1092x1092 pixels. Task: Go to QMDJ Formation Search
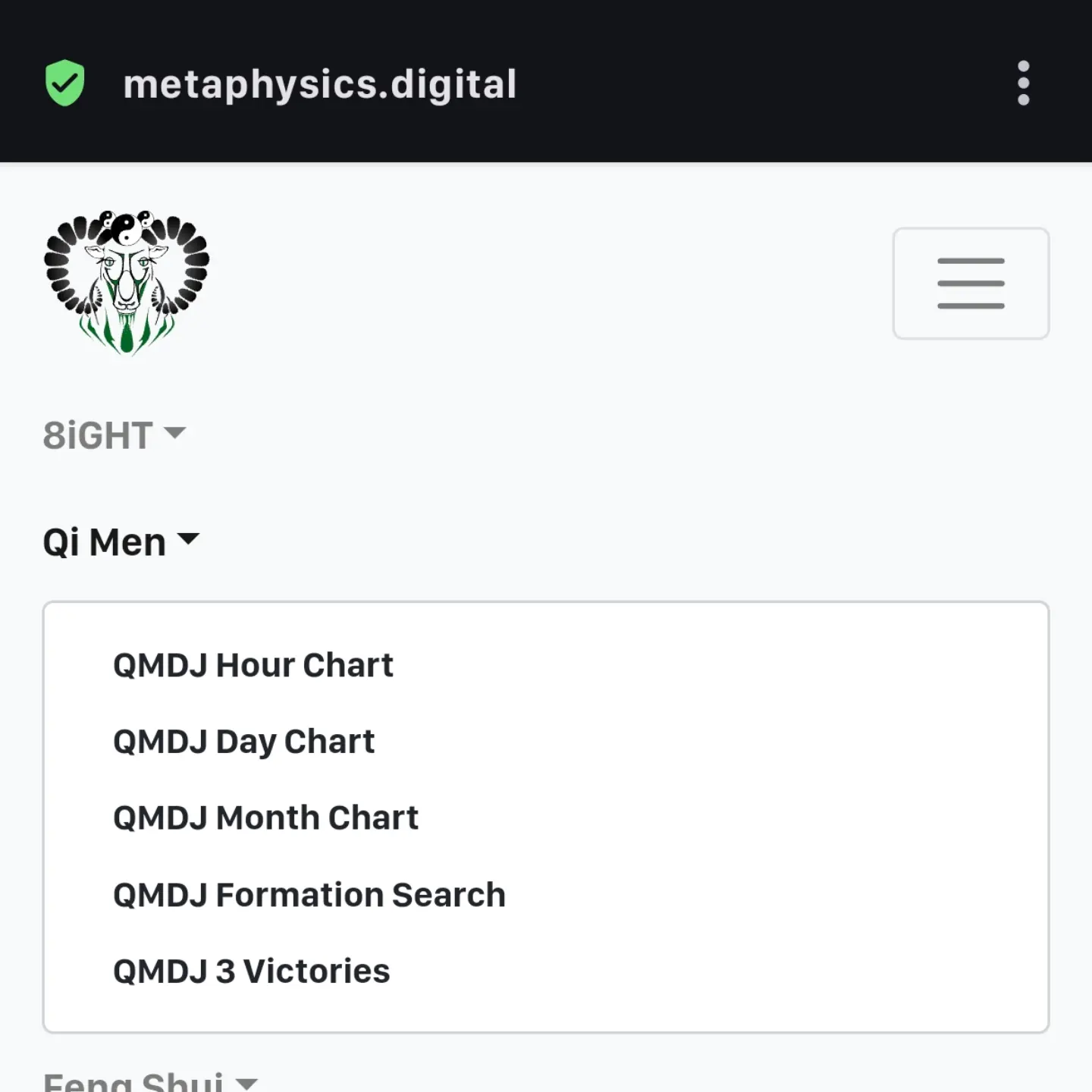coord(309,895)
